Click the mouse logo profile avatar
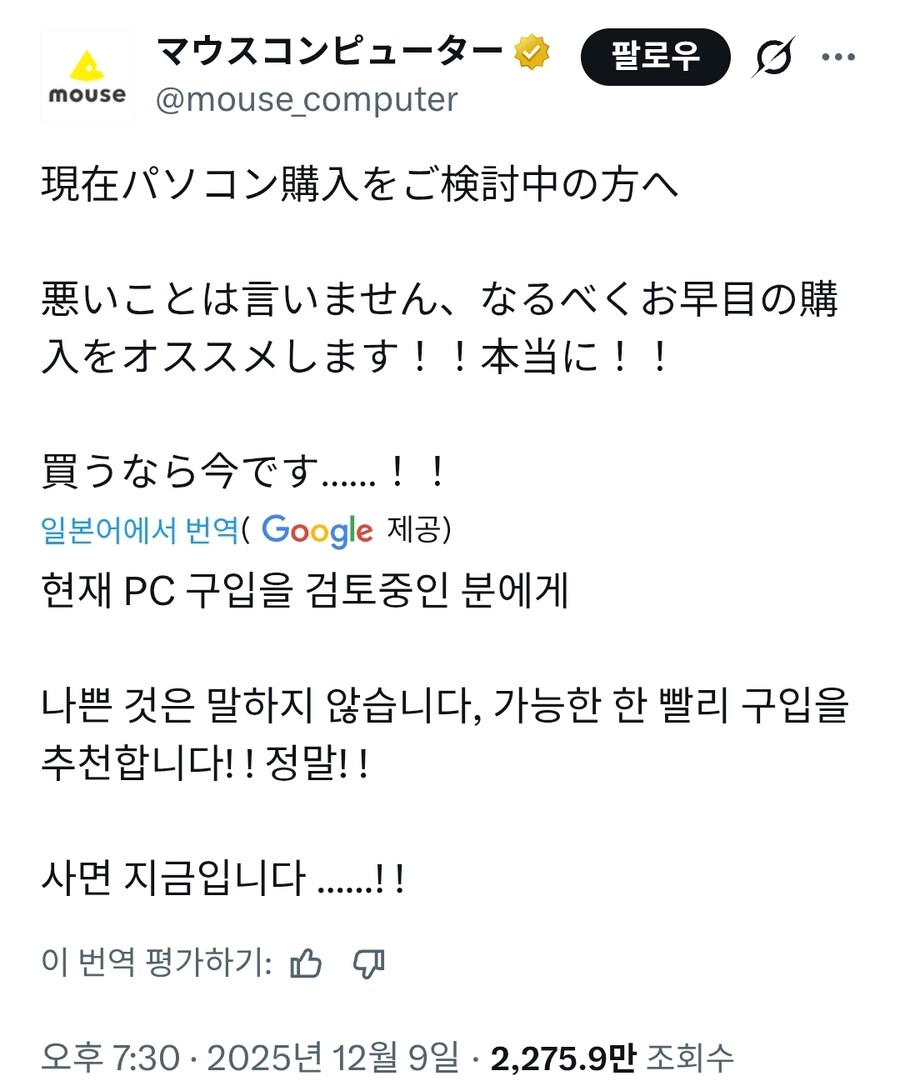The height and width of the screenshot is (1081, 900). point(87,72)
